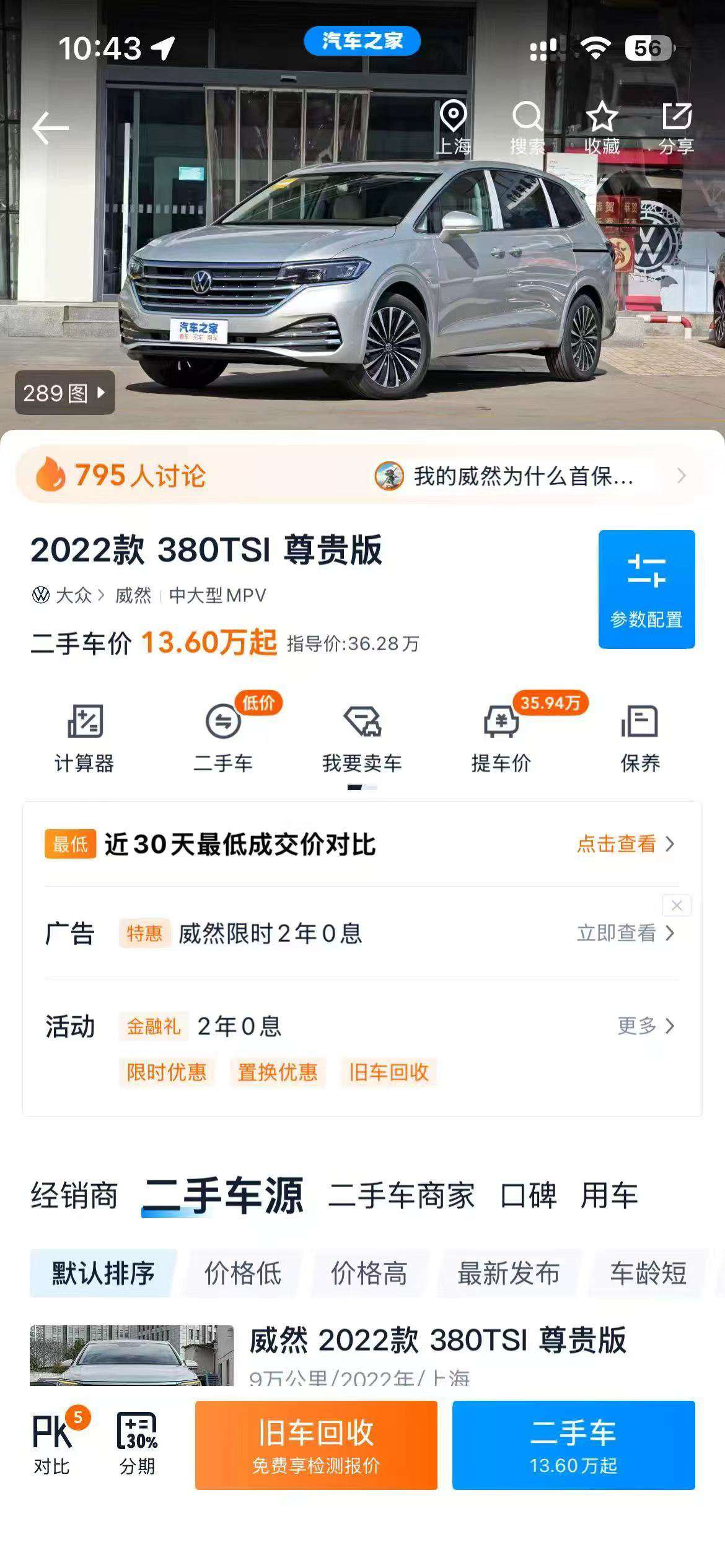Screen dimensions: 725x1568
Task: Switch to the 经销商 tab
Action: (74, 1195)
